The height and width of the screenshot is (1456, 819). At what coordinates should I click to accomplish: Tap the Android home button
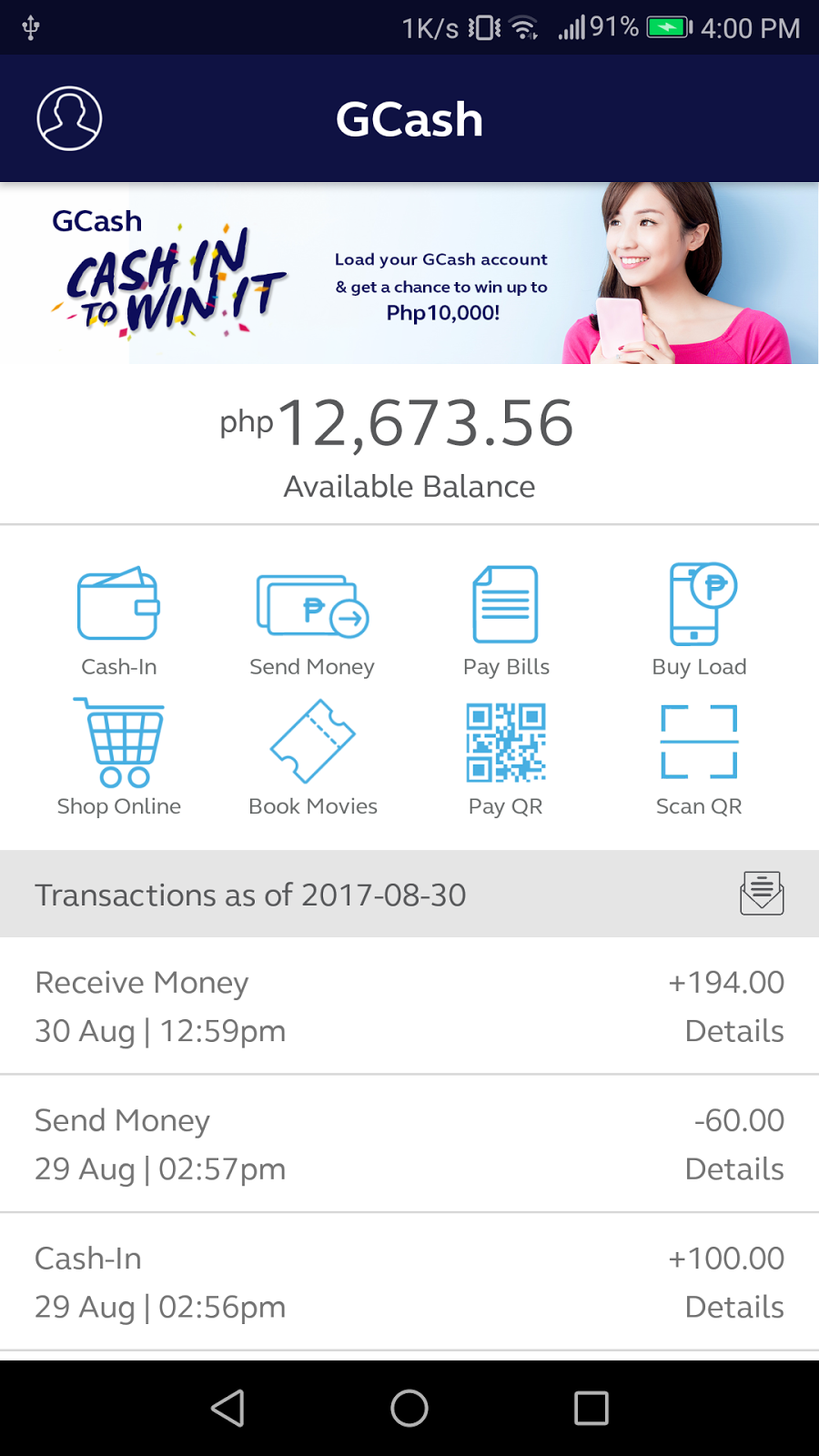pos(409,1407)
